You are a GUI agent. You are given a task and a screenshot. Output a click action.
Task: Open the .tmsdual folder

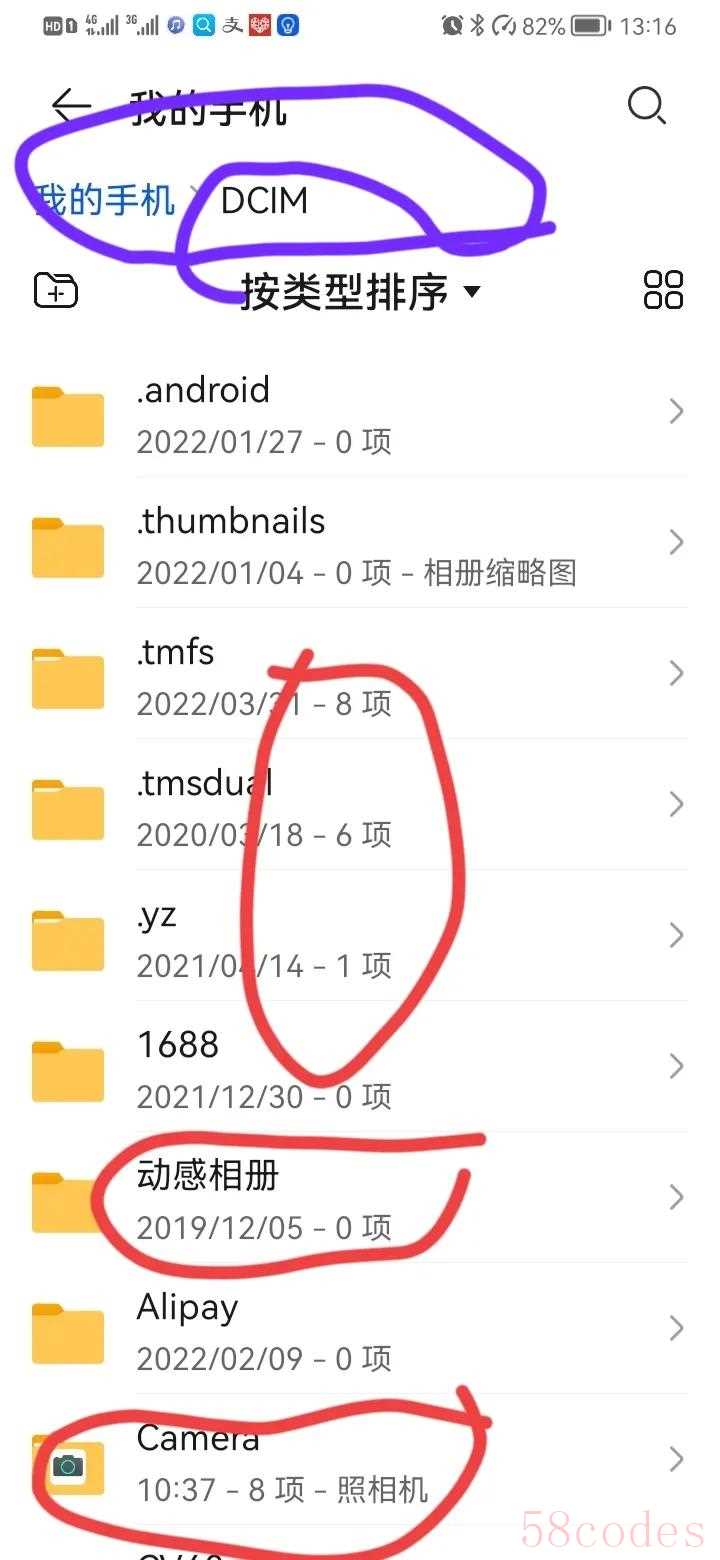pos(360,804)
